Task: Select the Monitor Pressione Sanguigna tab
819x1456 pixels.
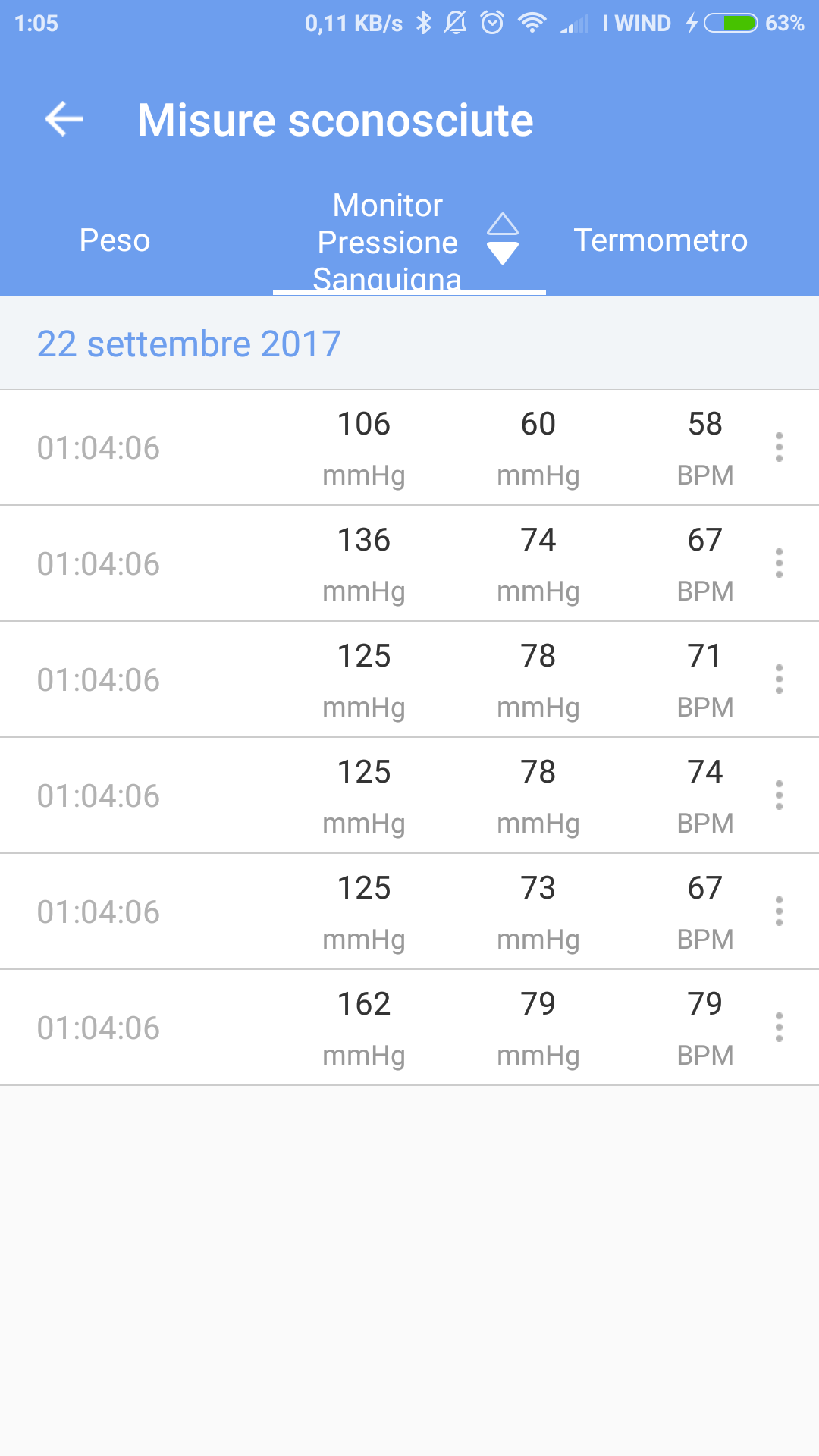Action: [x=409, y=241]
